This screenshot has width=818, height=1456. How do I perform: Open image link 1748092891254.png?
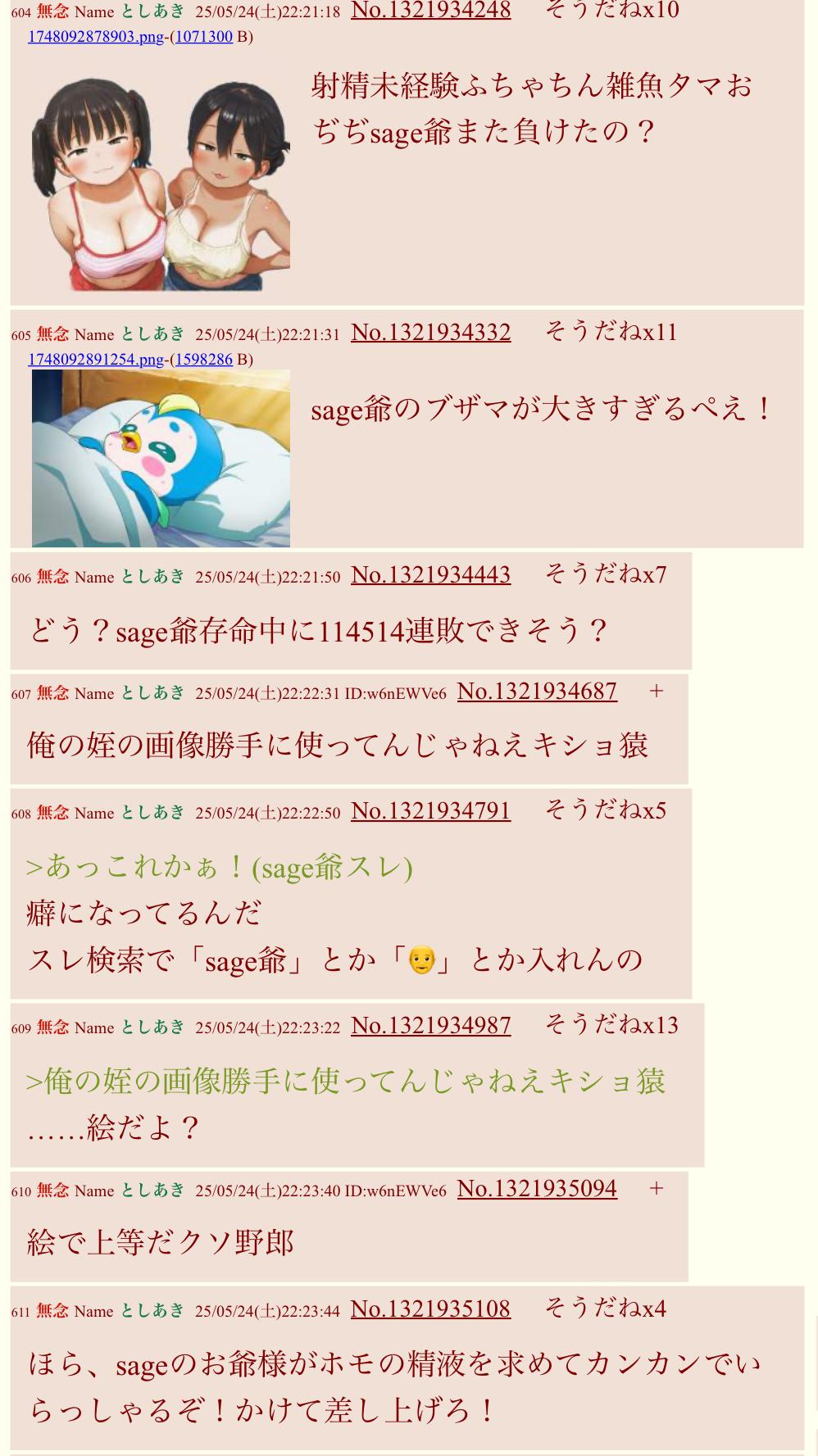coord(95,360)
